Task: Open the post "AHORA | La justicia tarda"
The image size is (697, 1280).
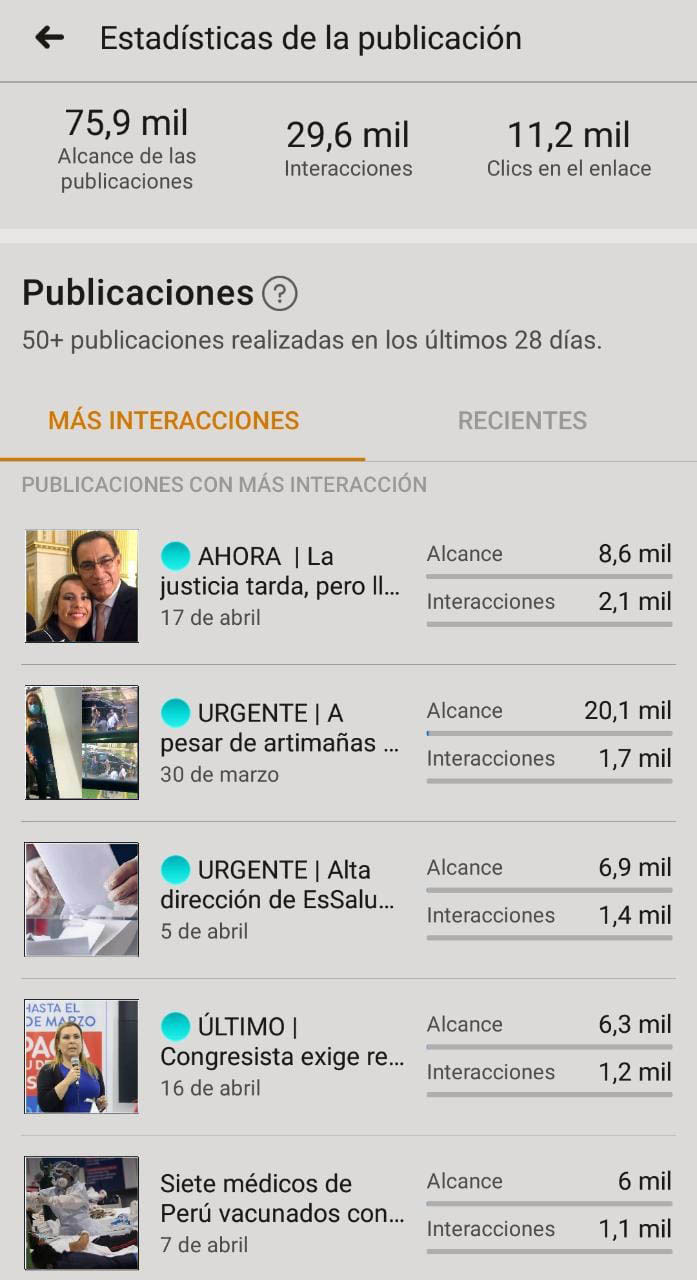Action: point(280,585)
